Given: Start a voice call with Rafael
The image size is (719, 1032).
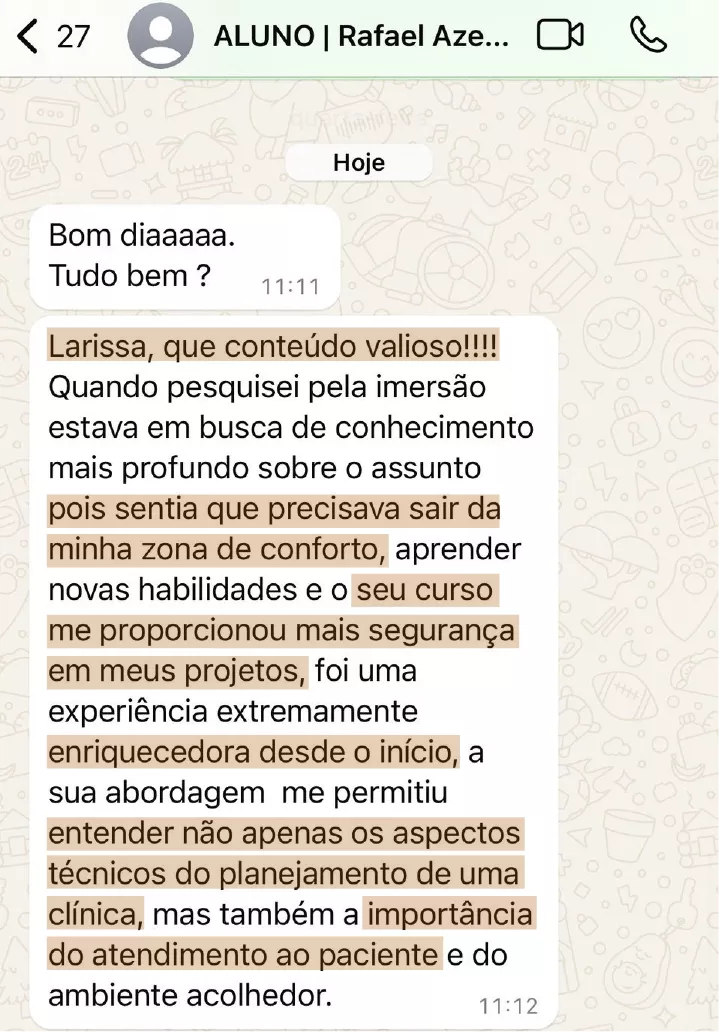Looking at the screenshot, I should 648,36.
